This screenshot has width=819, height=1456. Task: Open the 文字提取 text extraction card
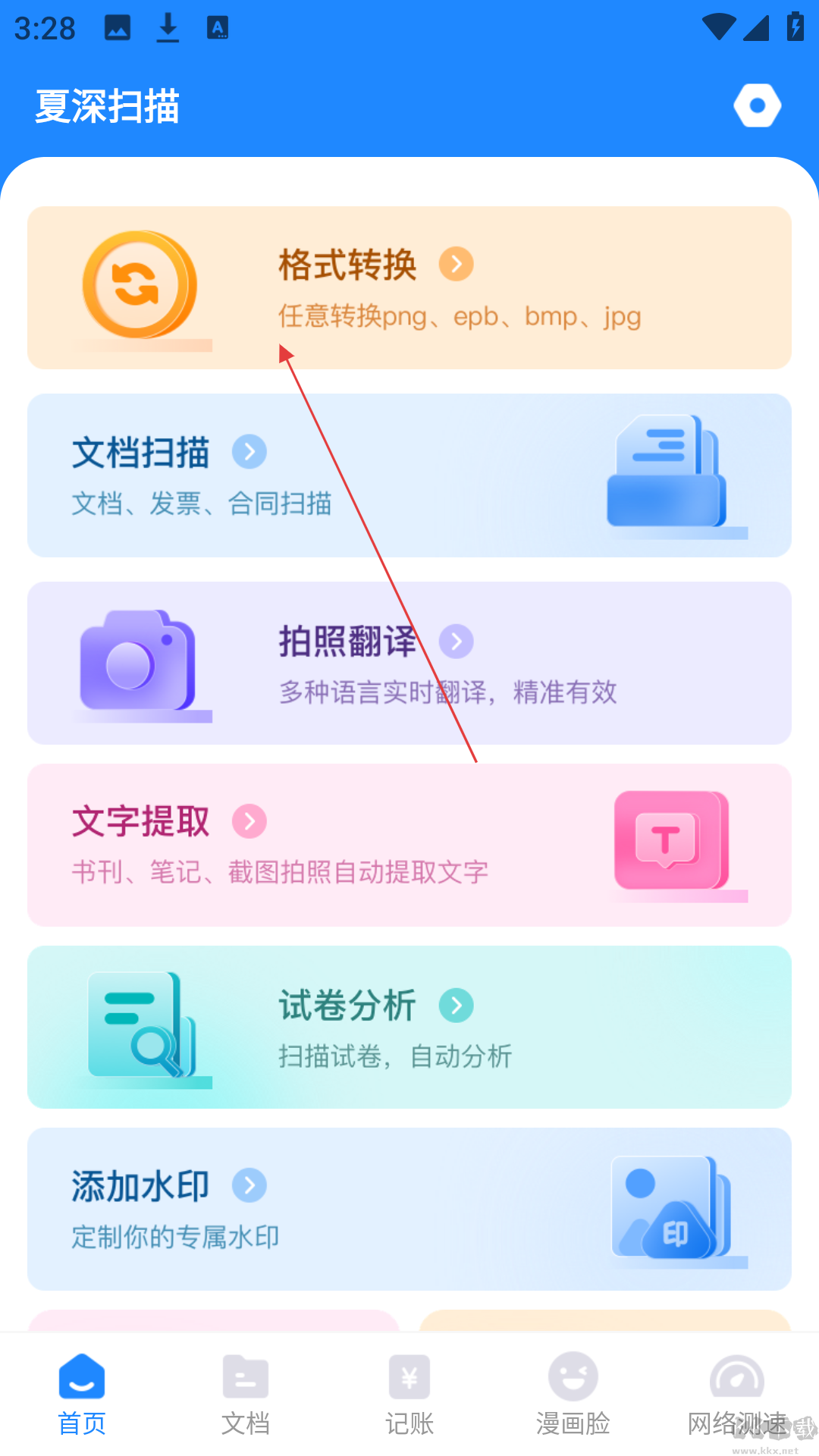409,845
